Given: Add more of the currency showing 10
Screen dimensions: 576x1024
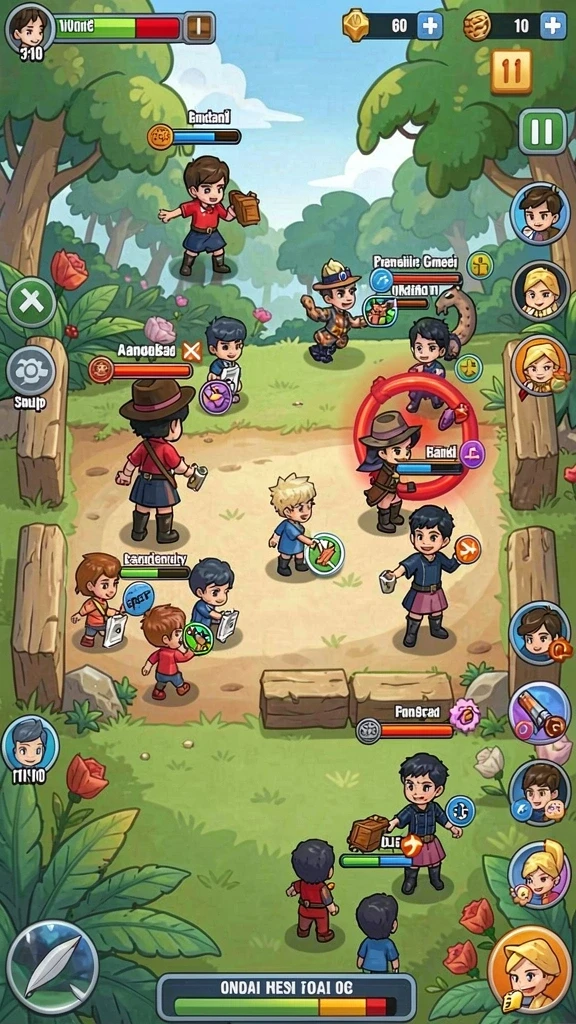Looking at the screenshot, I should point(552,26).
